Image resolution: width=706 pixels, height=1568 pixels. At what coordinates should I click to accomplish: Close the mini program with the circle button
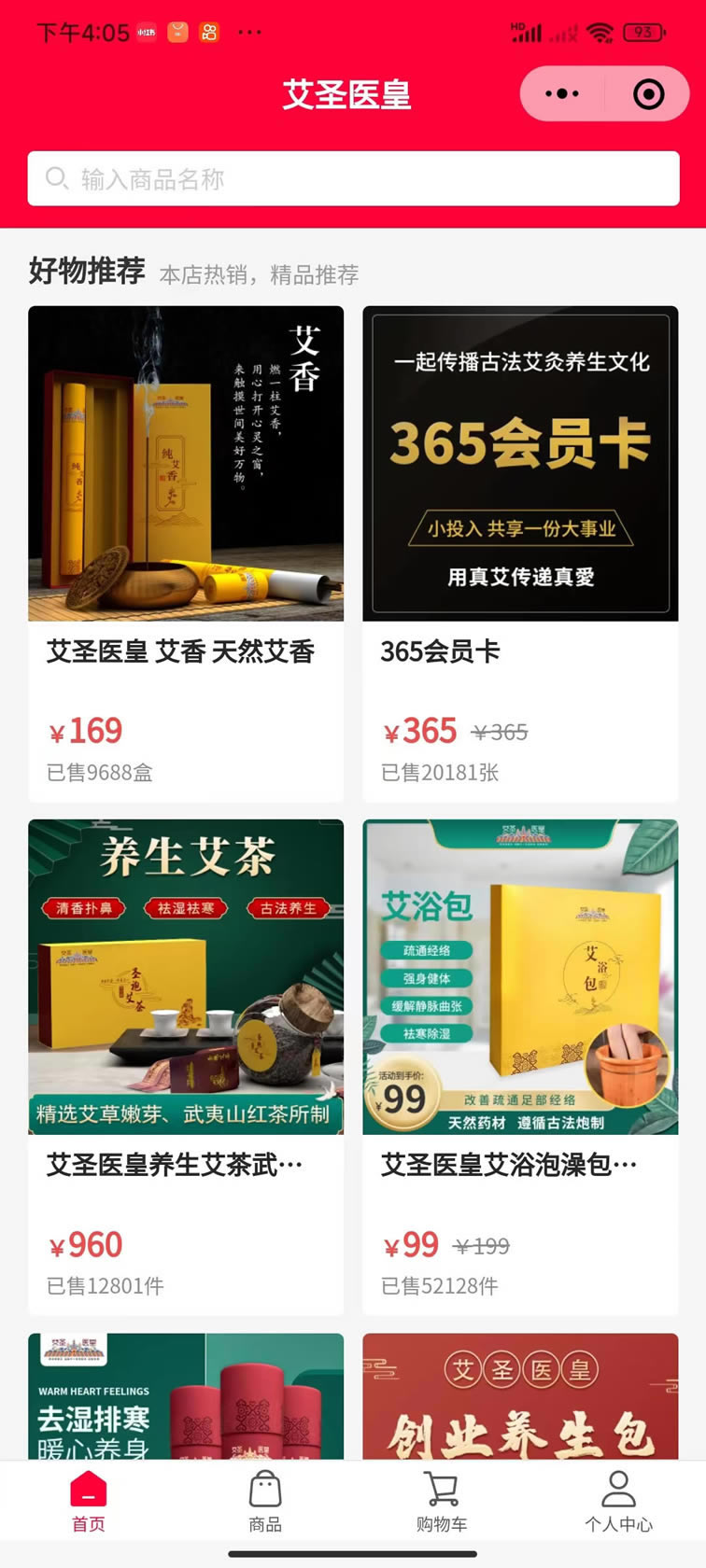point(648,93)
